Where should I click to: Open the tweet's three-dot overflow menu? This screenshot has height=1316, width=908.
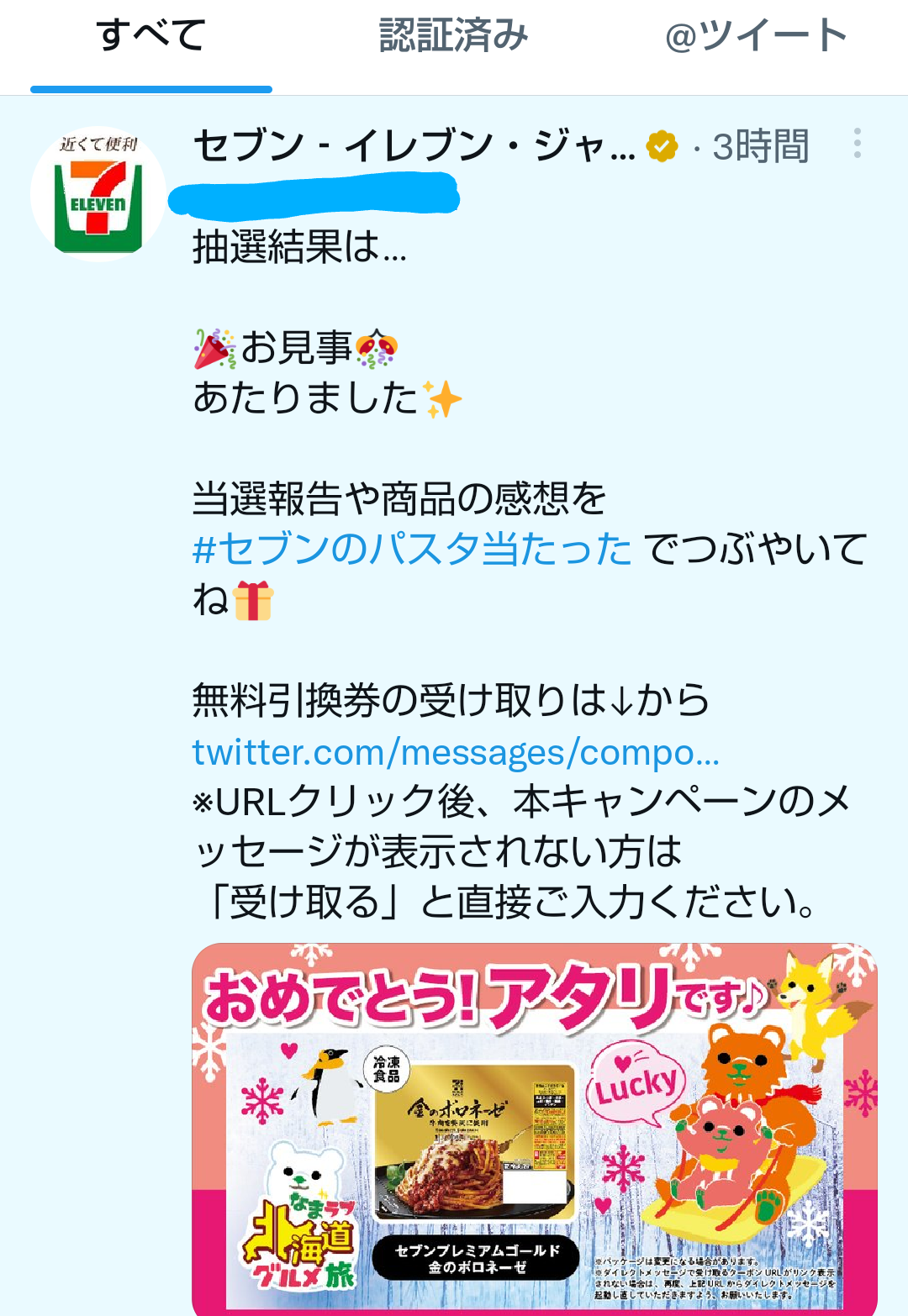pyautogui.click(x=857, y=144)
